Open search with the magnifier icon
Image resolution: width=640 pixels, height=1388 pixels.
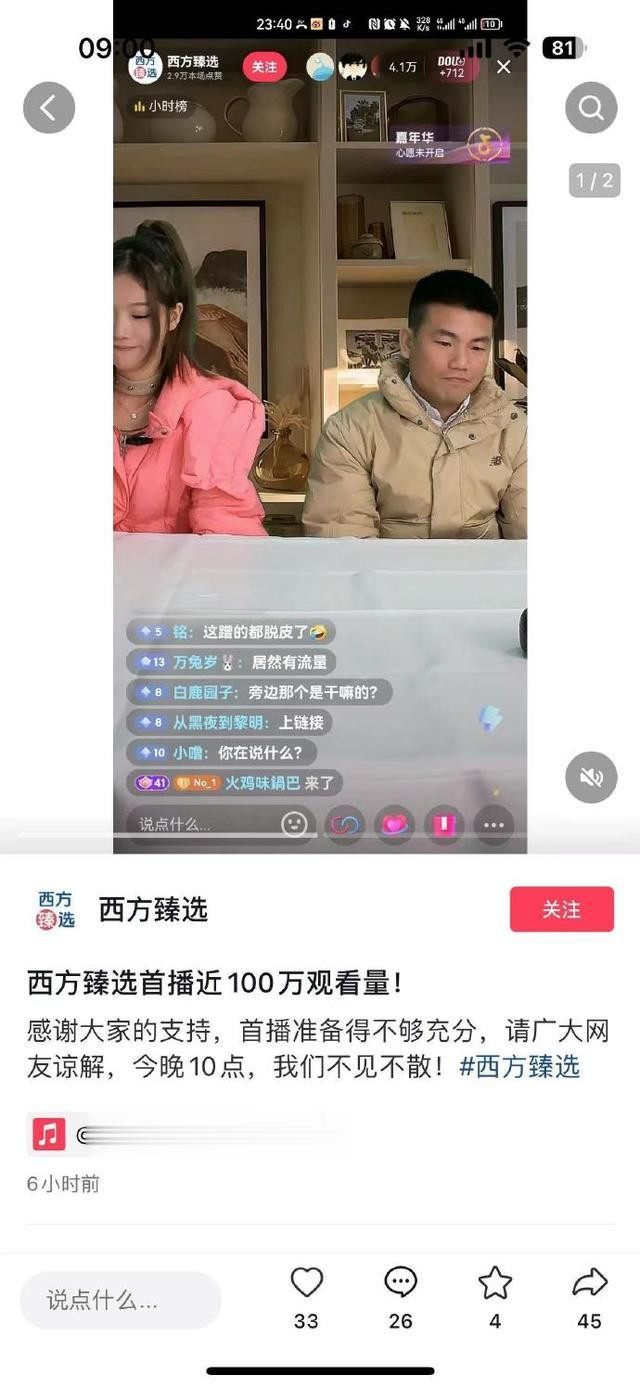click(x=591, y=107)
